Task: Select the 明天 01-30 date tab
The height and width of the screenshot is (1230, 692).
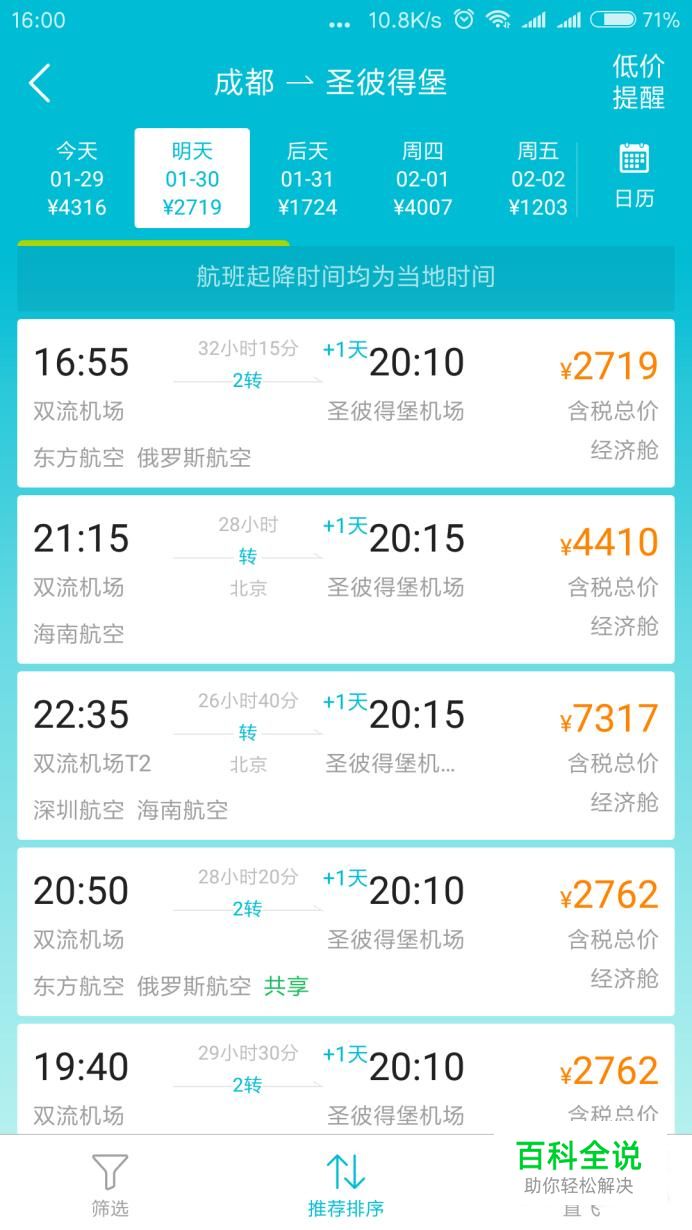Action: (x=192, y=179)
